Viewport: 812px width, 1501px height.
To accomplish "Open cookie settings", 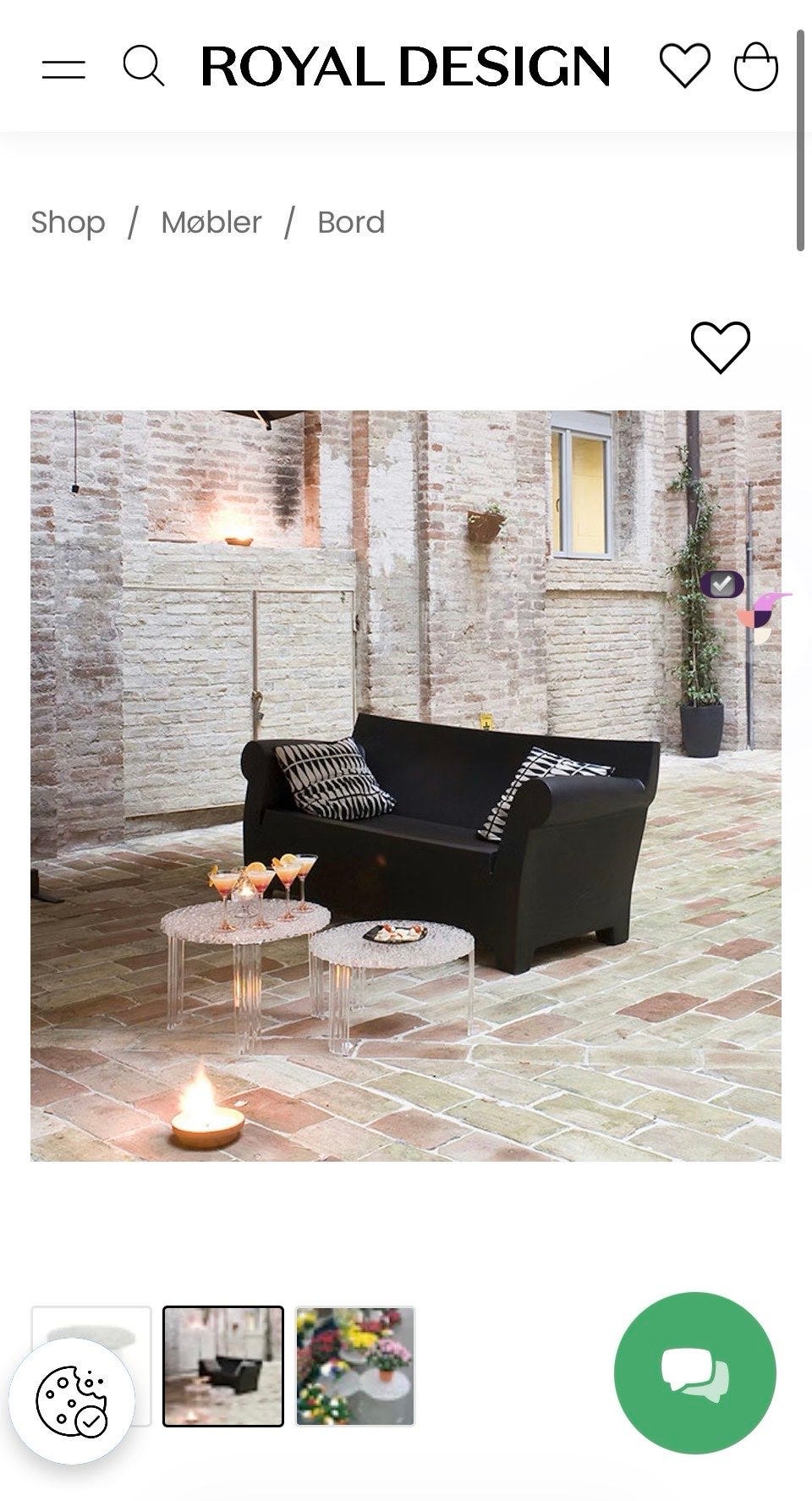I will coord(72,1401).
